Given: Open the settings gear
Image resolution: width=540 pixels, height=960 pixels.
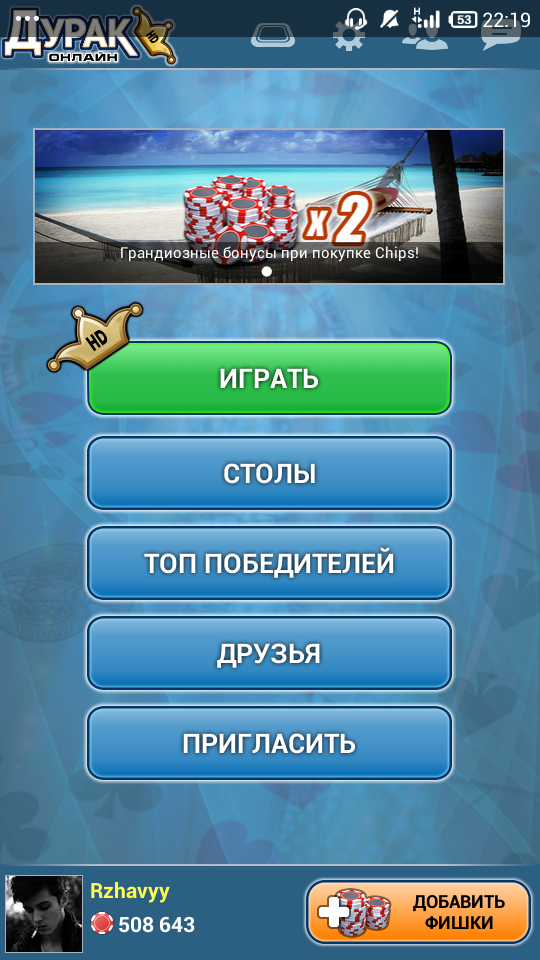Looking at the screenshot, I should pyautogui.click(x=349, y=36).
